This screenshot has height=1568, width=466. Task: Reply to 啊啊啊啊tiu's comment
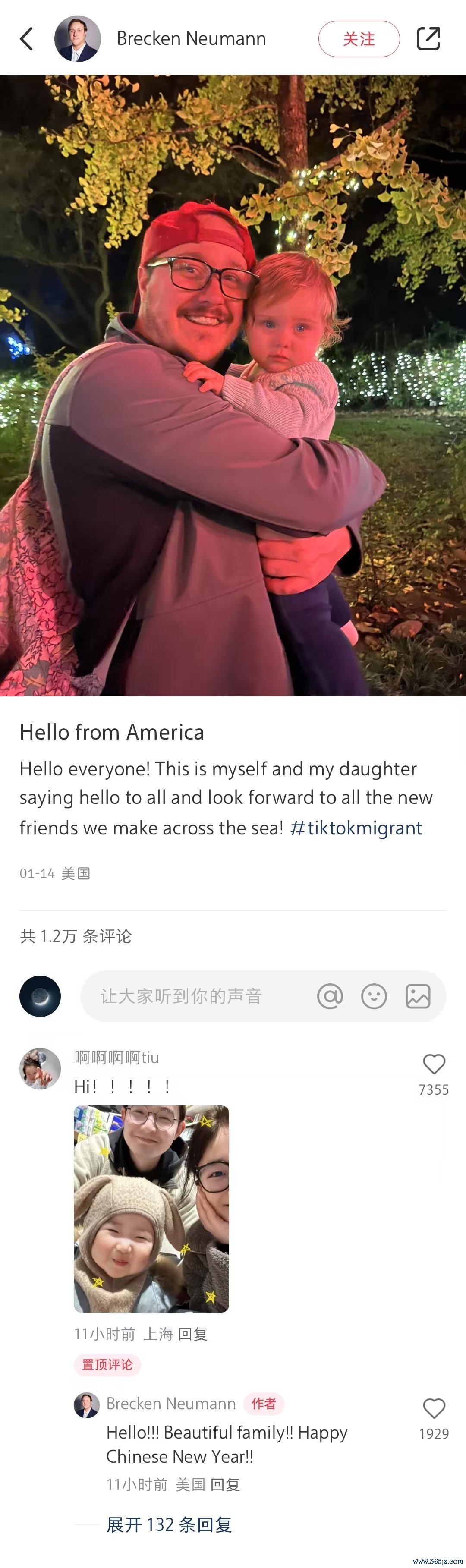pyautogui.click(x=193, y=1334)
